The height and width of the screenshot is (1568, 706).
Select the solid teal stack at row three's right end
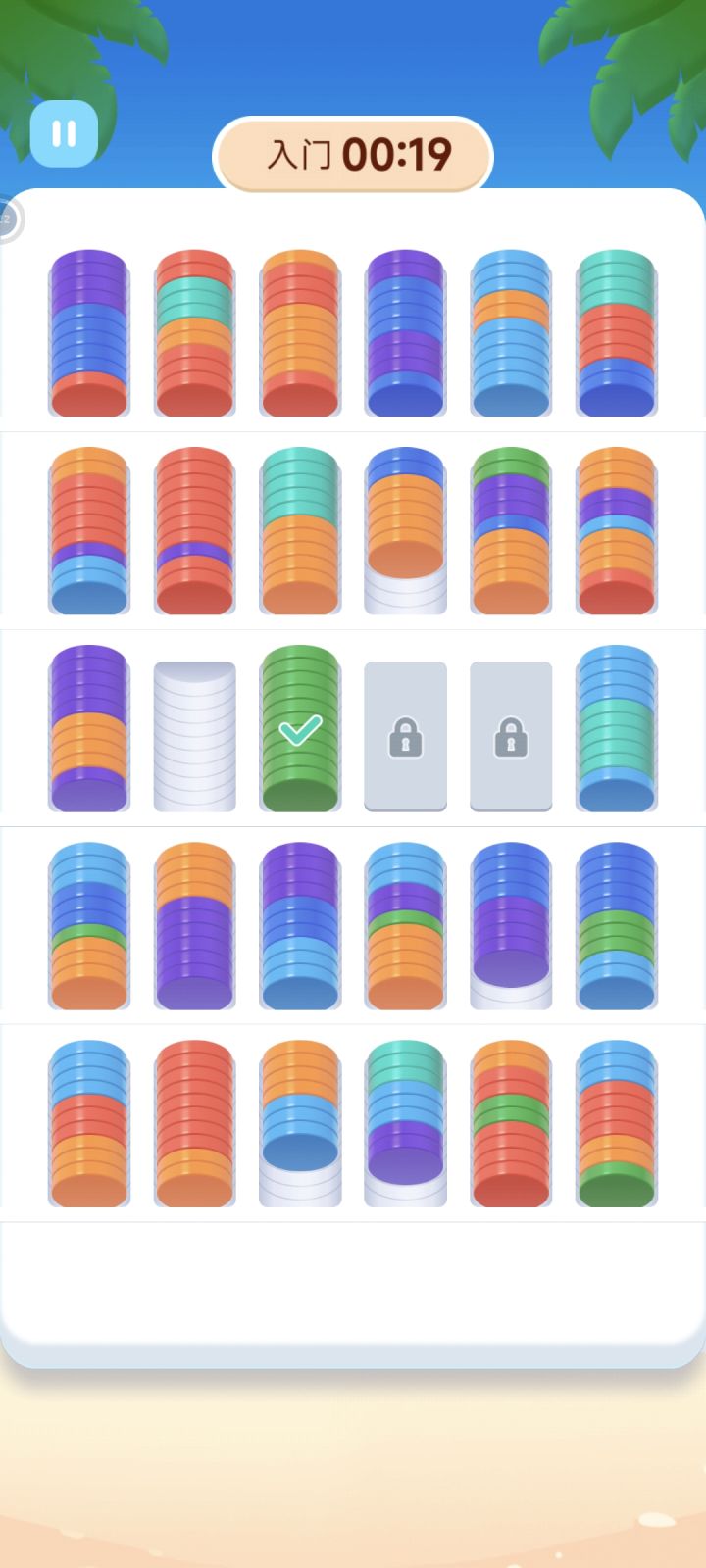click(616, 725)
